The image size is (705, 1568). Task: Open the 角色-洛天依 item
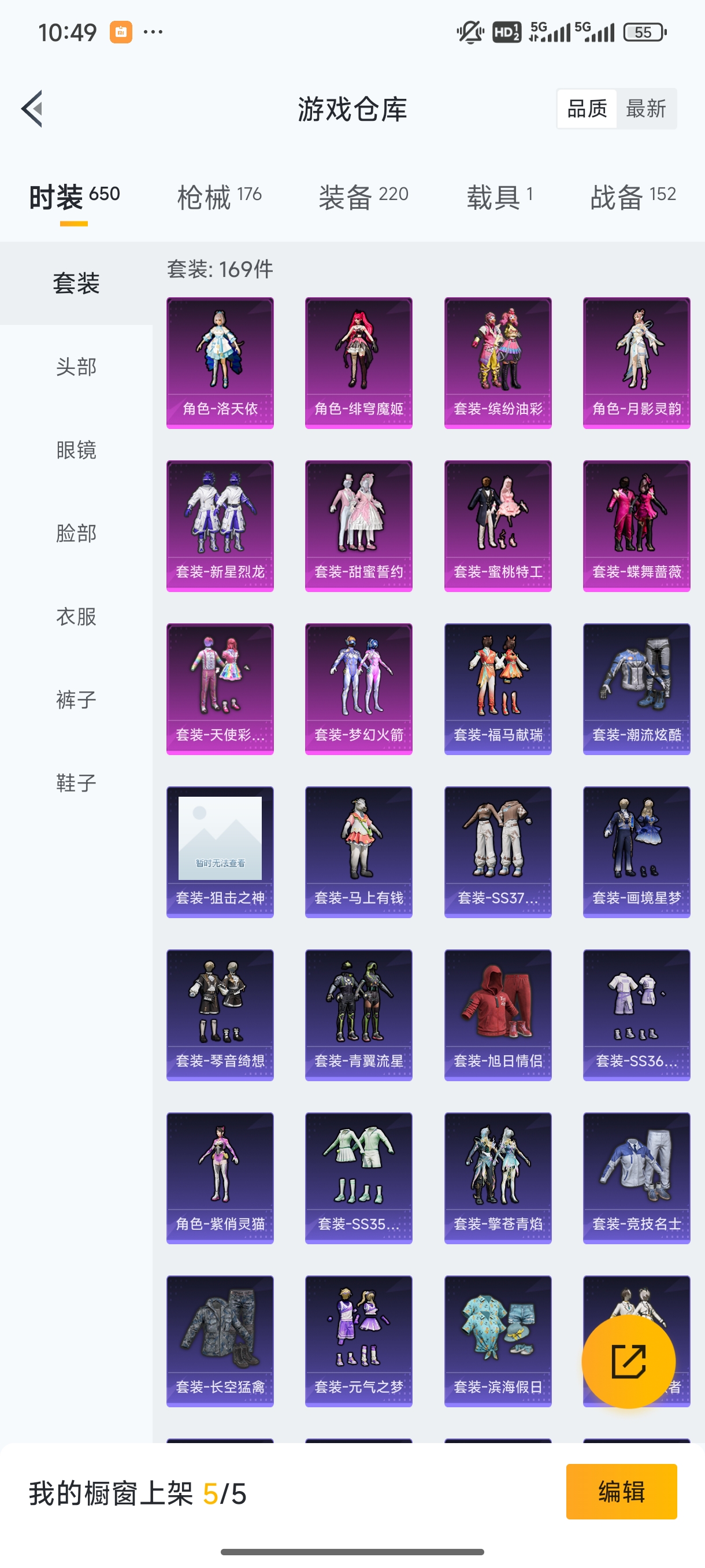[220, 363]
